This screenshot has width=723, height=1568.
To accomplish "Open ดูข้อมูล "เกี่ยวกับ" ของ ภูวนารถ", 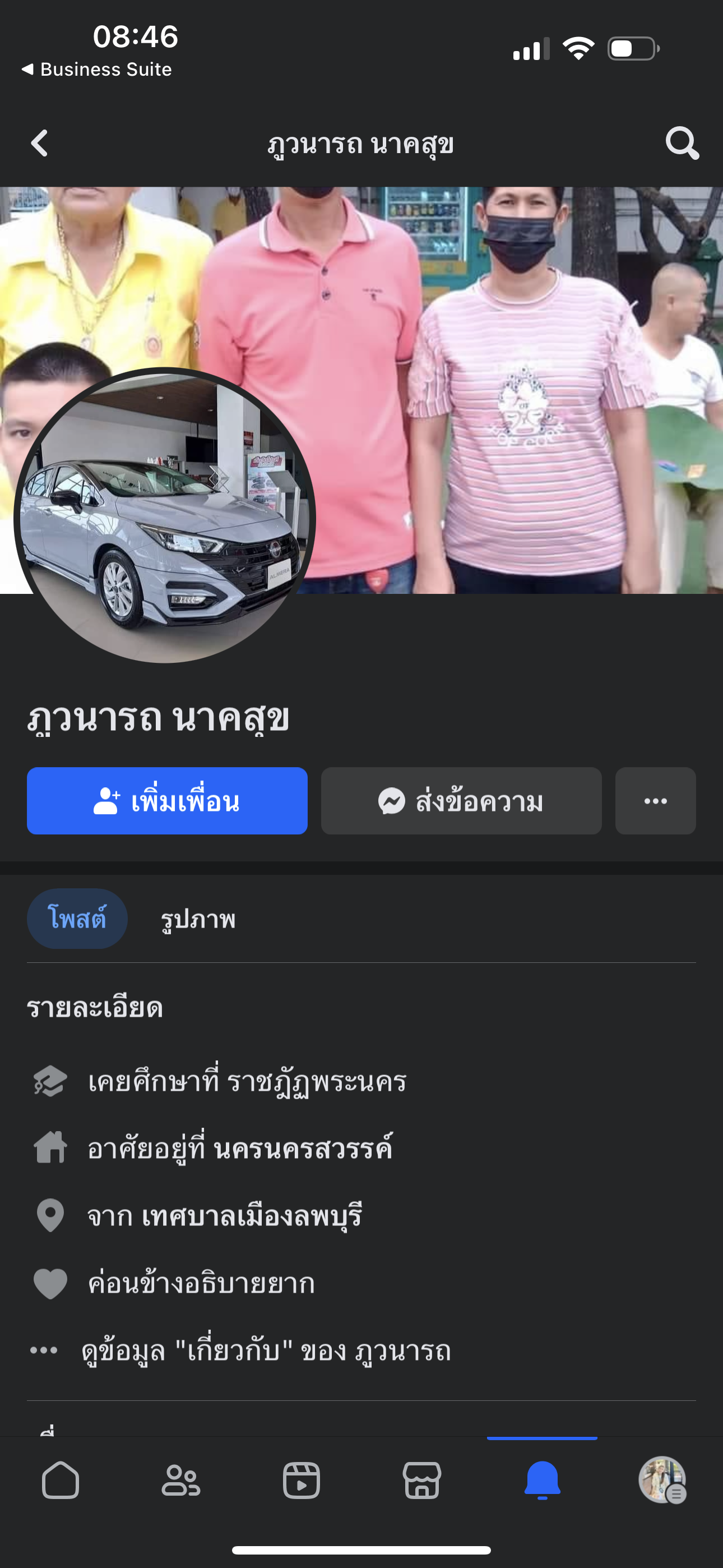I will click(x=266, y=1351).
